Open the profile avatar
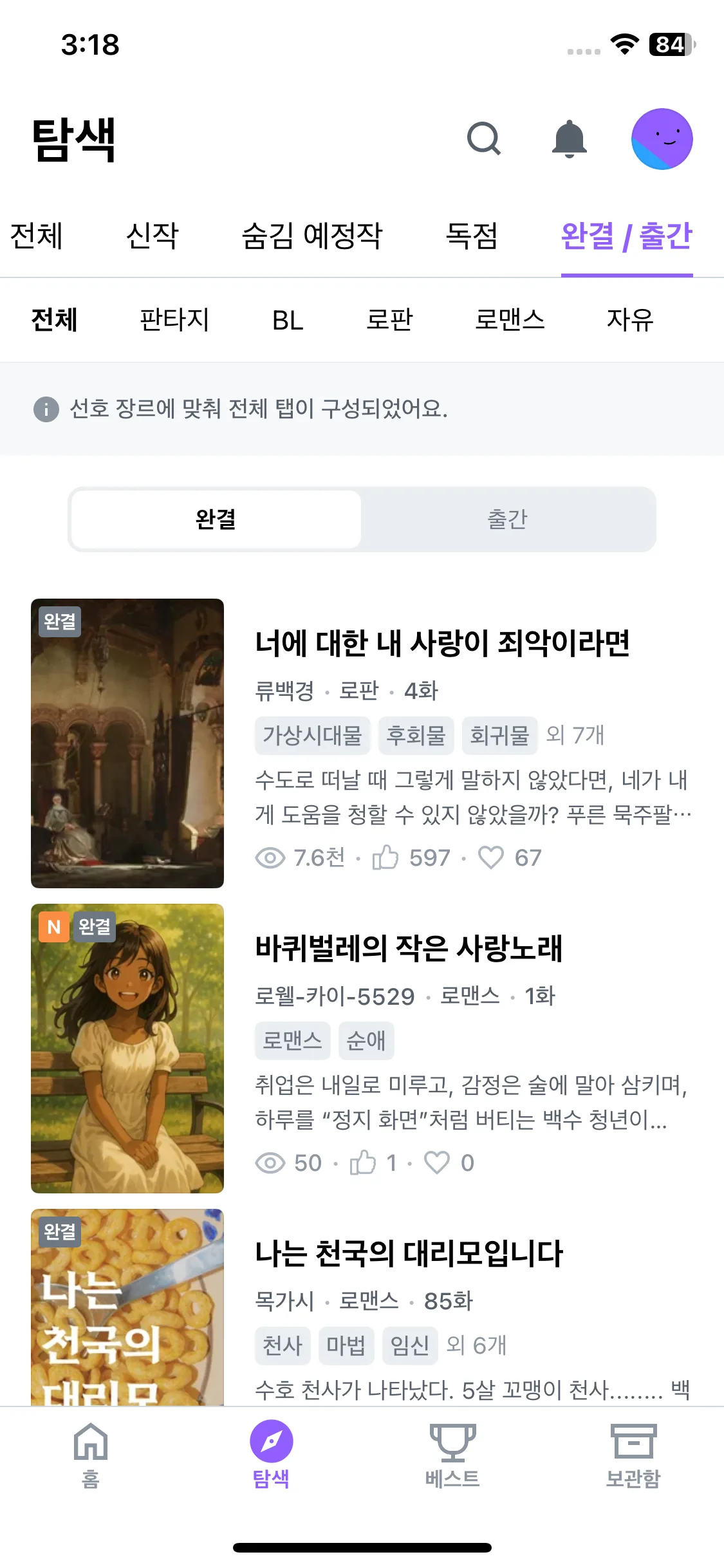Image resolution: width=724 pixels, height=1568 pixels. point(662,138)
